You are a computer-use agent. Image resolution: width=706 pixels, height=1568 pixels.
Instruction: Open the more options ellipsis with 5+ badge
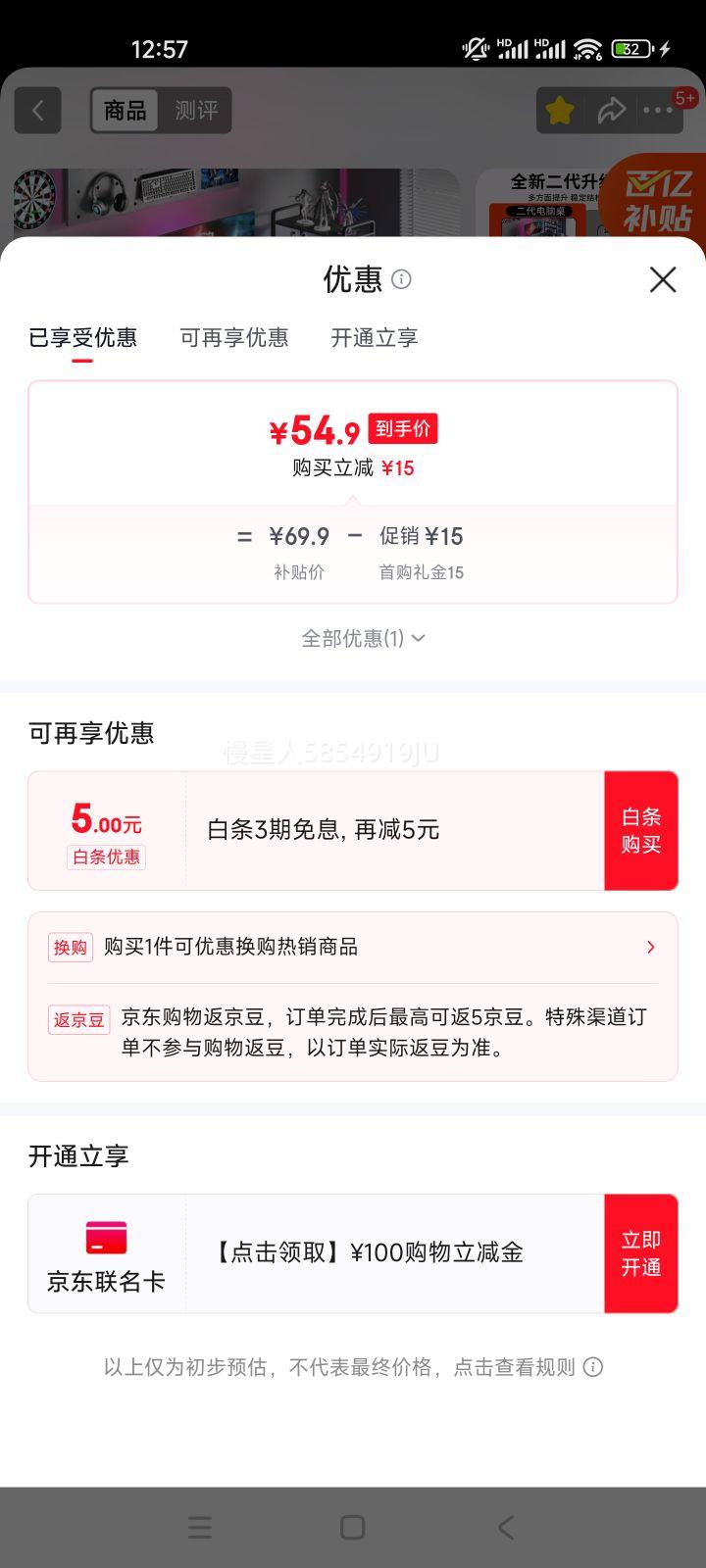click(x=659, y=111)
